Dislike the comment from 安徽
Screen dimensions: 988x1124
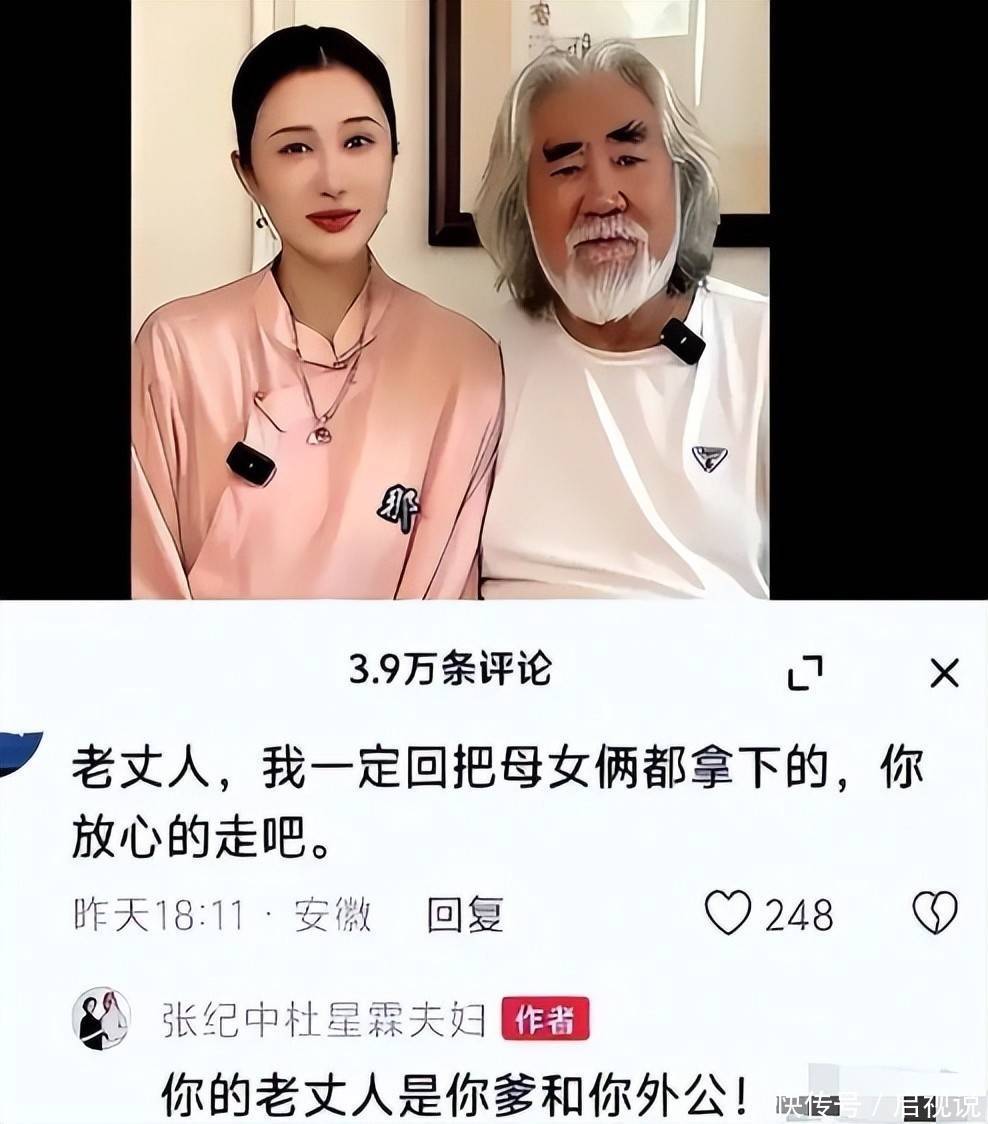pyautogui.click(x=935, y=913)
